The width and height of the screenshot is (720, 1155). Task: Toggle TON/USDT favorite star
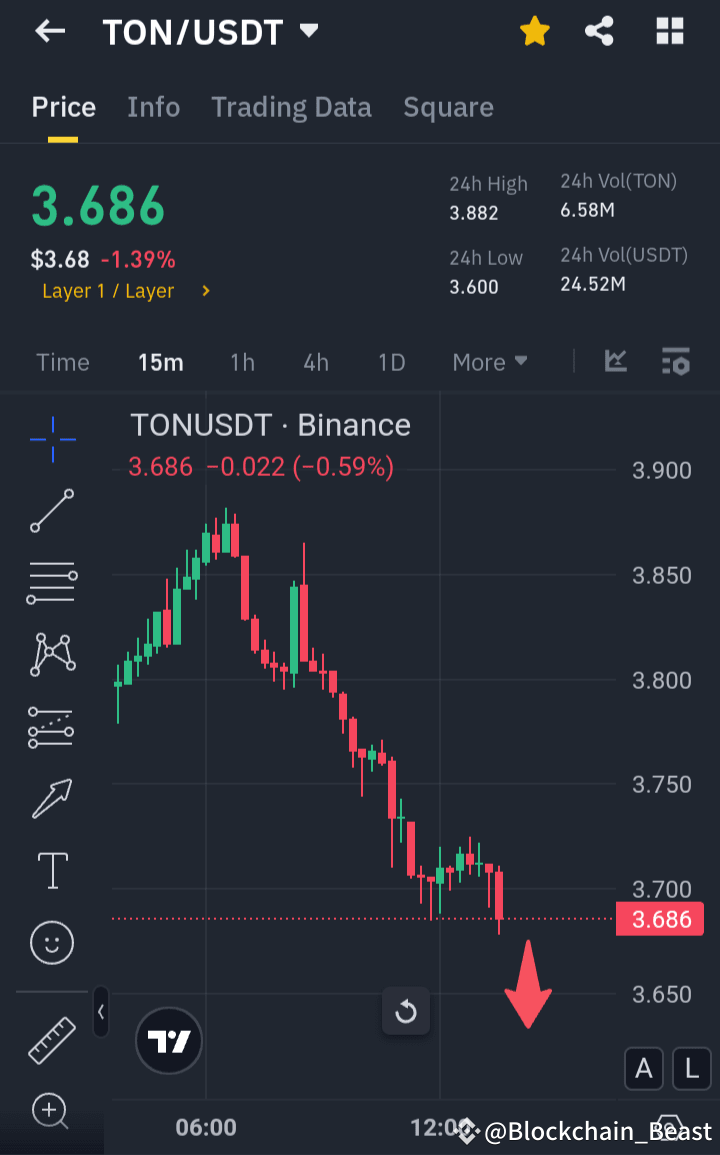click(535, 31)
